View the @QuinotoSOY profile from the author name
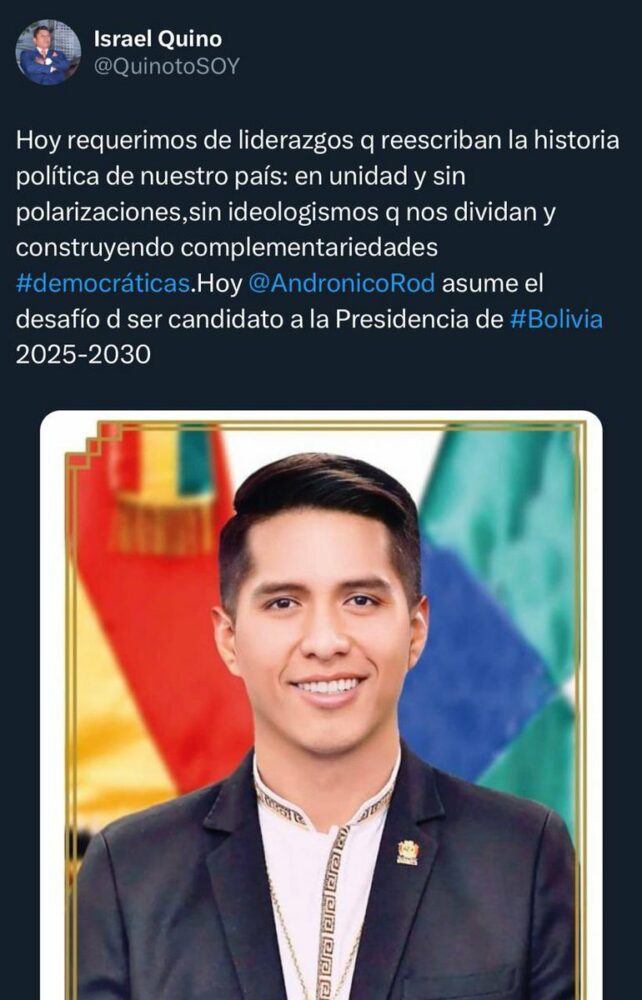Screen dimensions: 642x1000 click(157, 39)
